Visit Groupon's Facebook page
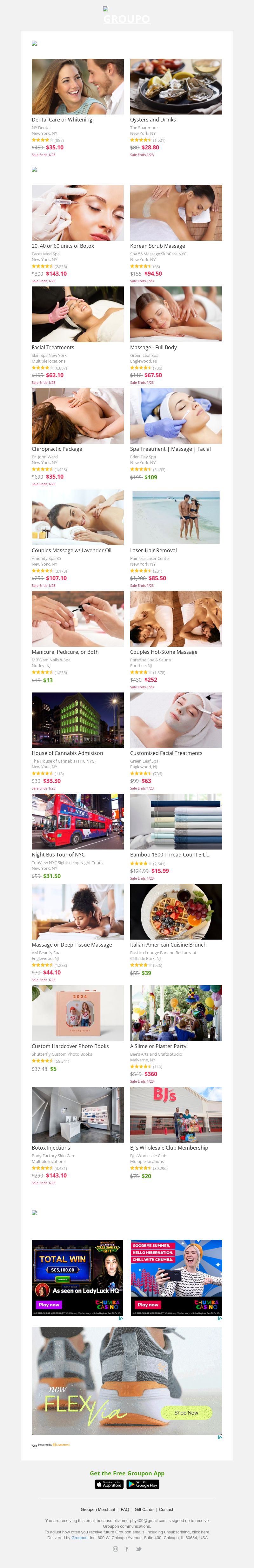This screenshot has height=1568, width=254. (x=127, y=1549)
